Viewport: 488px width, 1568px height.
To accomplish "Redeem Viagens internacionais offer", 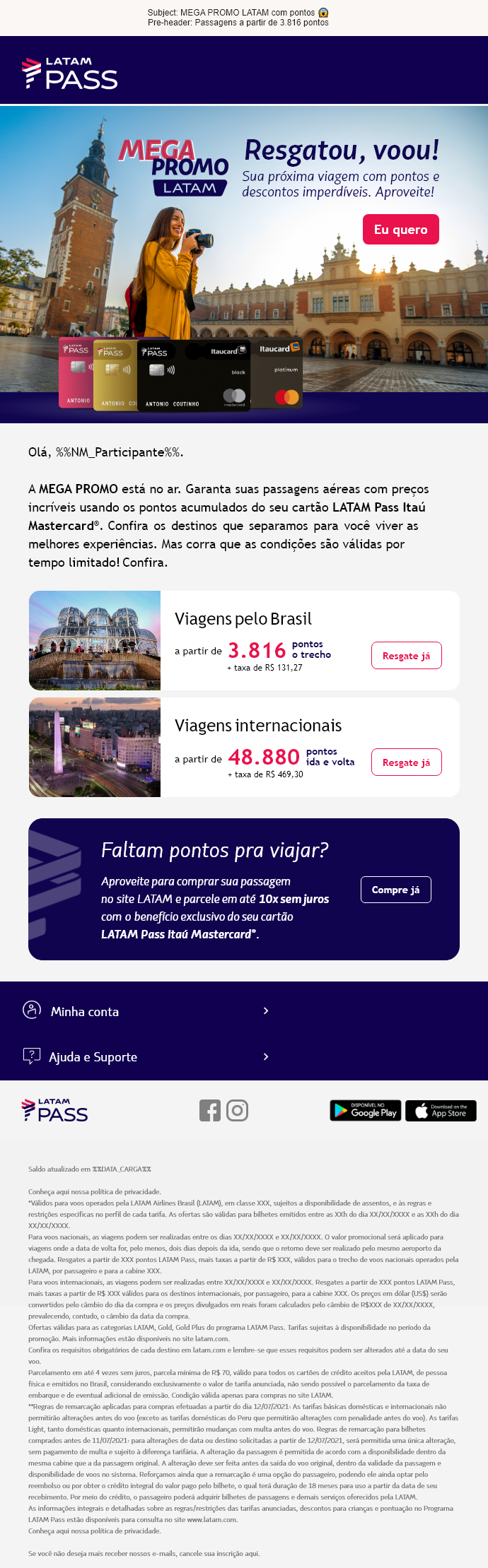I will [x=406, y=762].
